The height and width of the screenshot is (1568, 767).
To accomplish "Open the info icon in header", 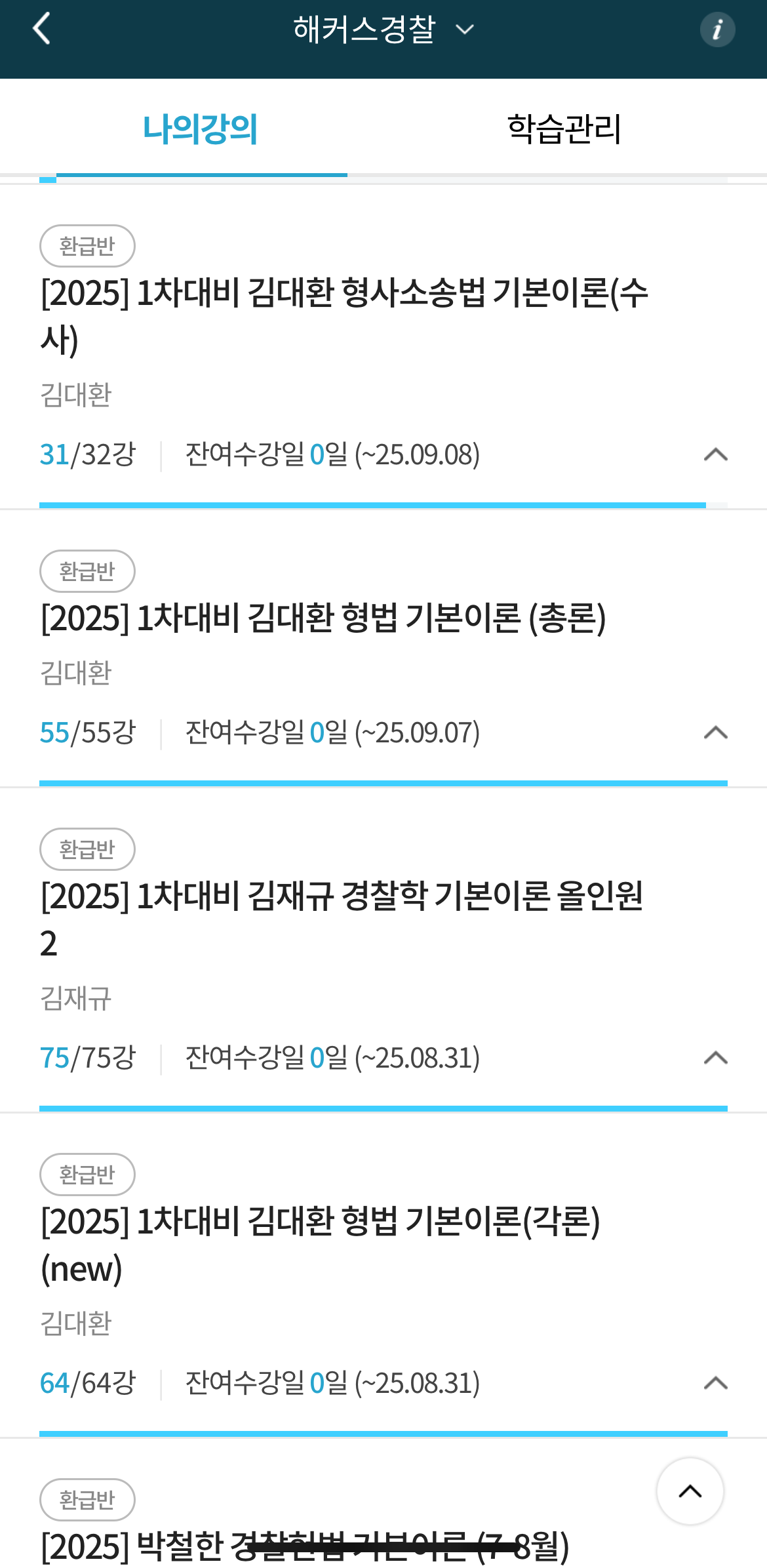I will [717, 30].
